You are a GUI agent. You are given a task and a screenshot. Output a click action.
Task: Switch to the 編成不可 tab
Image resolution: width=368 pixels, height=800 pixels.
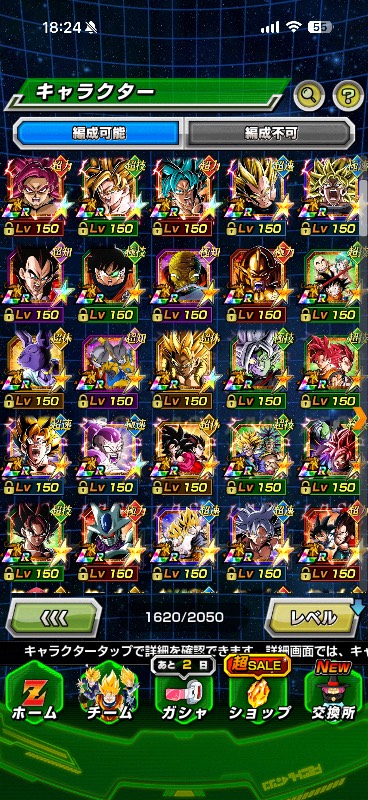click(x=269, y=133)
